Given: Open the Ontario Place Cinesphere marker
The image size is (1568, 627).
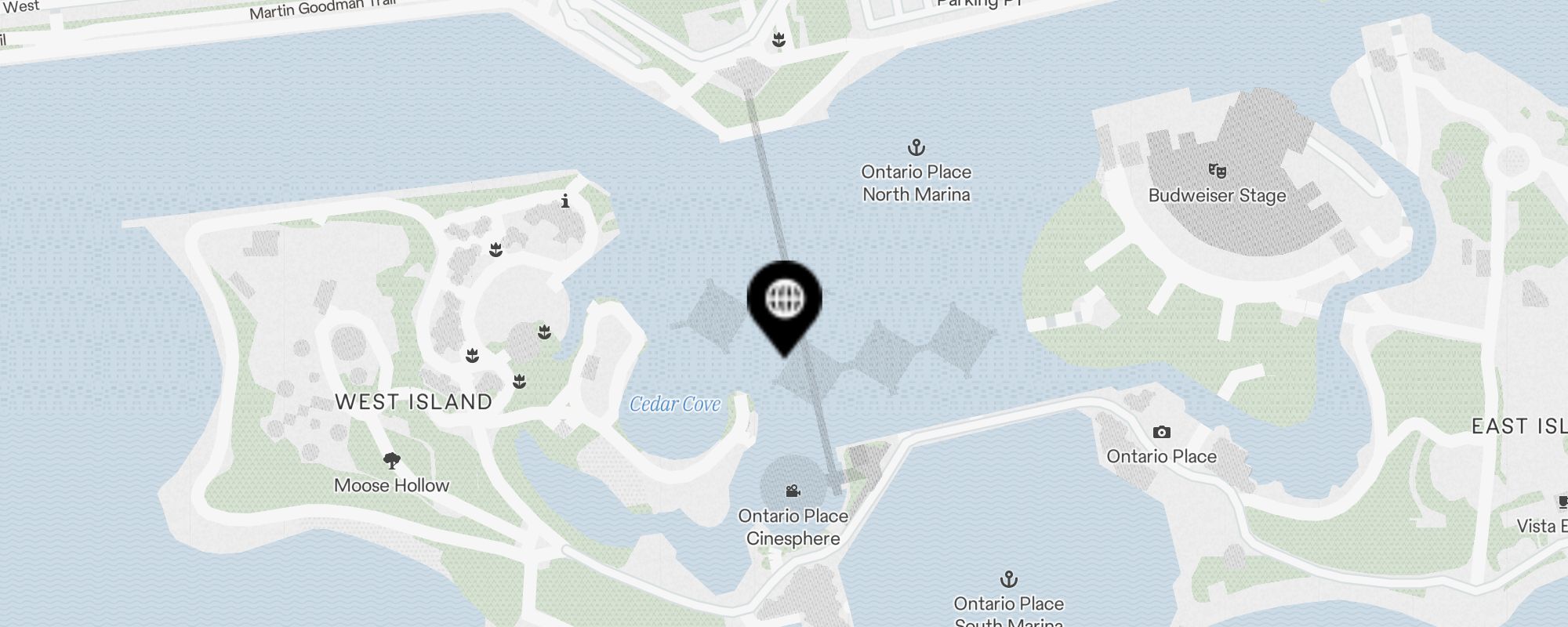Looking at the screenshot, I should pos(793,491).
